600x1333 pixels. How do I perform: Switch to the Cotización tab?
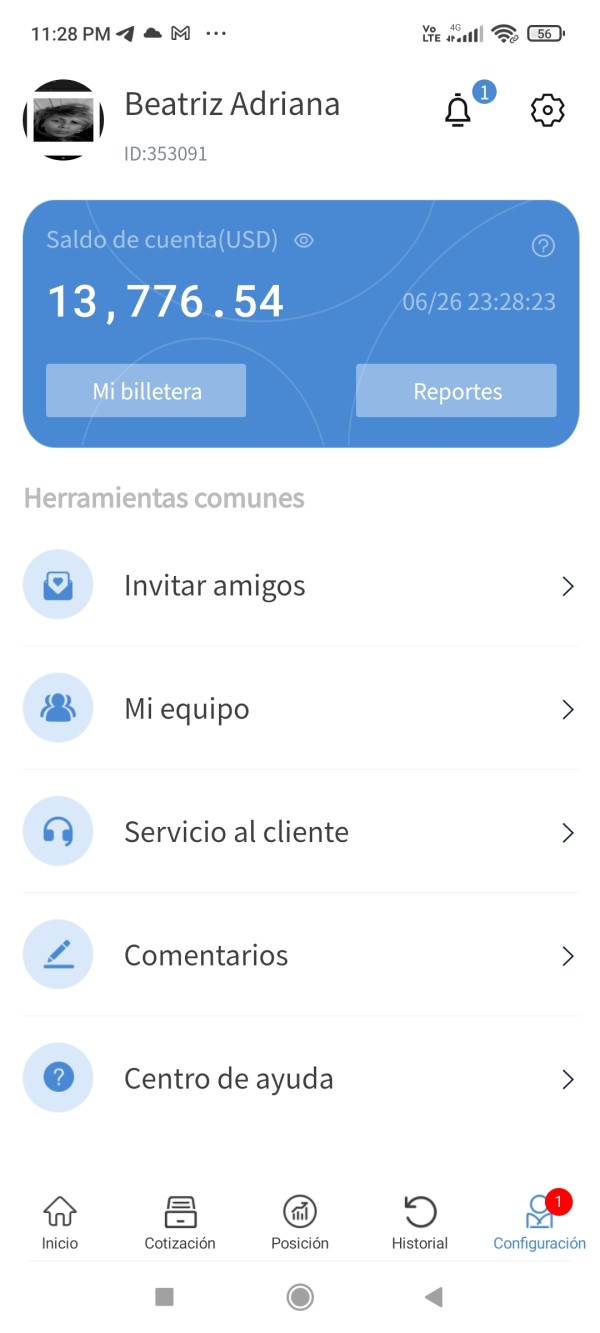(180, 1223)
